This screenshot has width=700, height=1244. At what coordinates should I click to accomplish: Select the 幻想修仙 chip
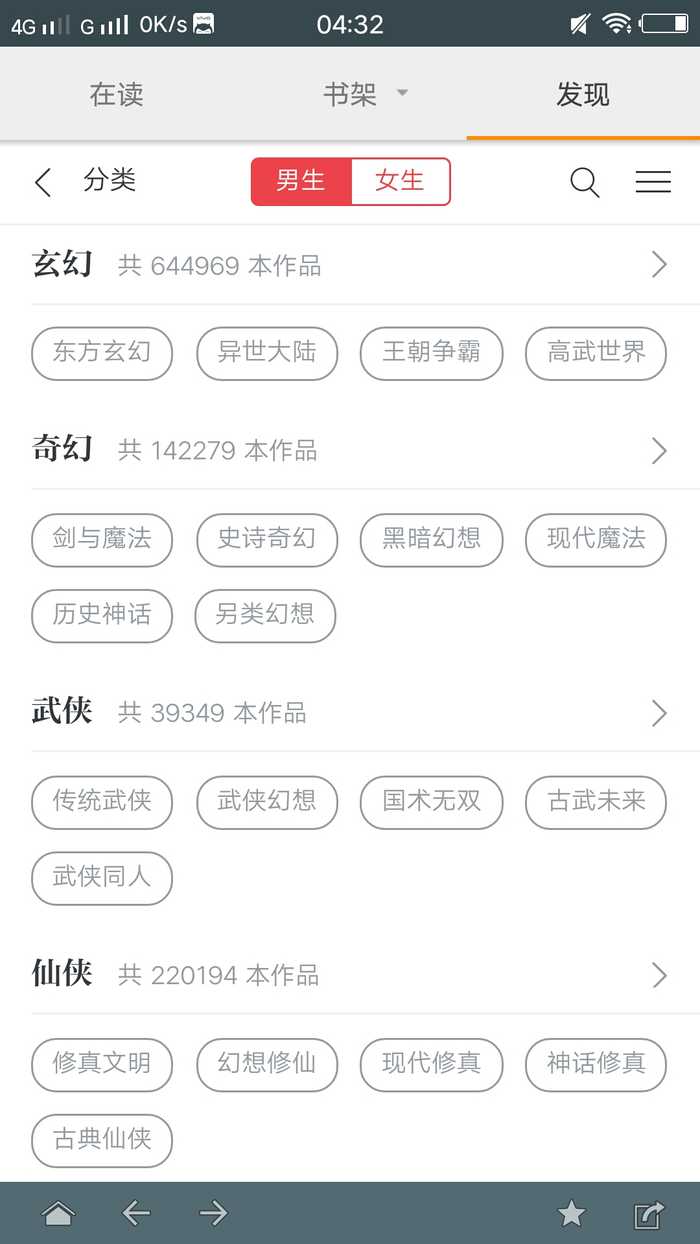click(x=267, y=1064)
